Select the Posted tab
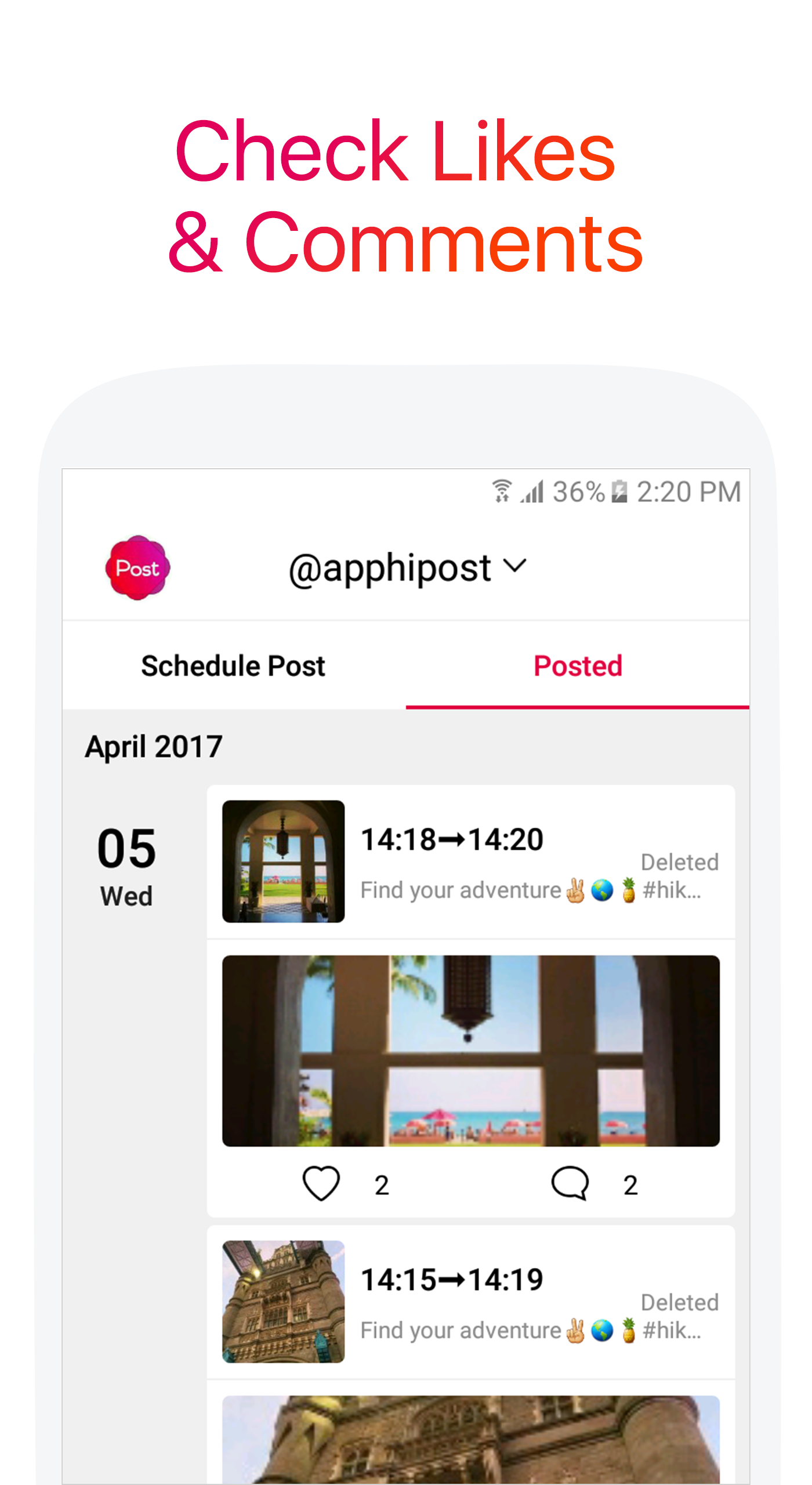The image size is (812, 1485). coord(578,666)
